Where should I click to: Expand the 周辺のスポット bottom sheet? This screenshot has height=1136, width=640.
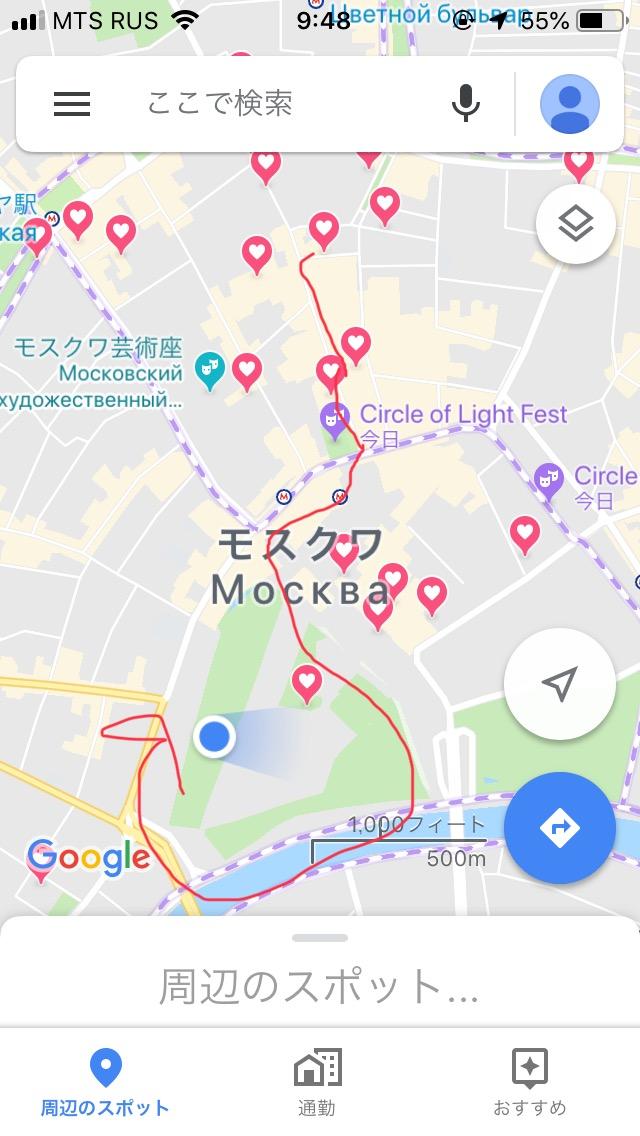[x=320, y=972]
